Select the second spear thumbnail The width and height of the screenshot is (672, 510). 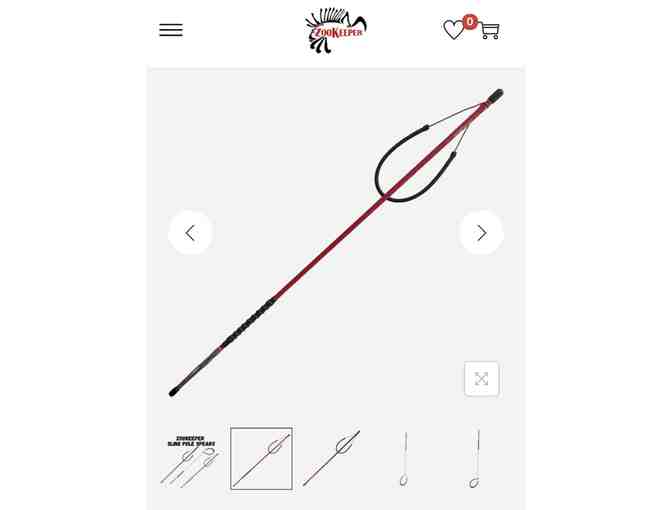(x=261, y=459)
